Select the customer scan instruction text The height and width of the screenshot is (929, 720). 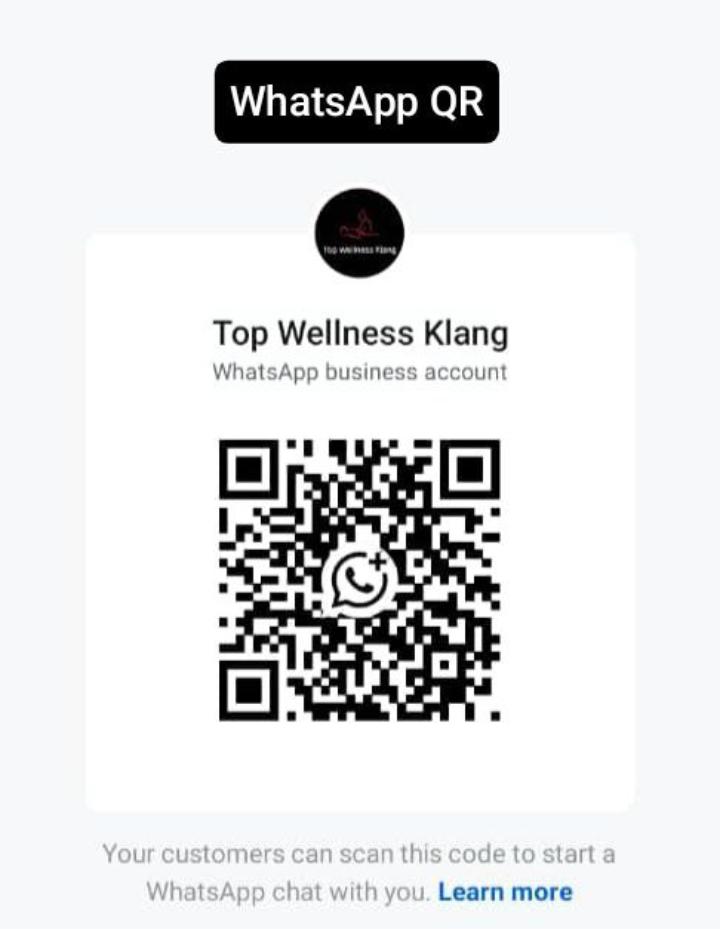(358, 855)
